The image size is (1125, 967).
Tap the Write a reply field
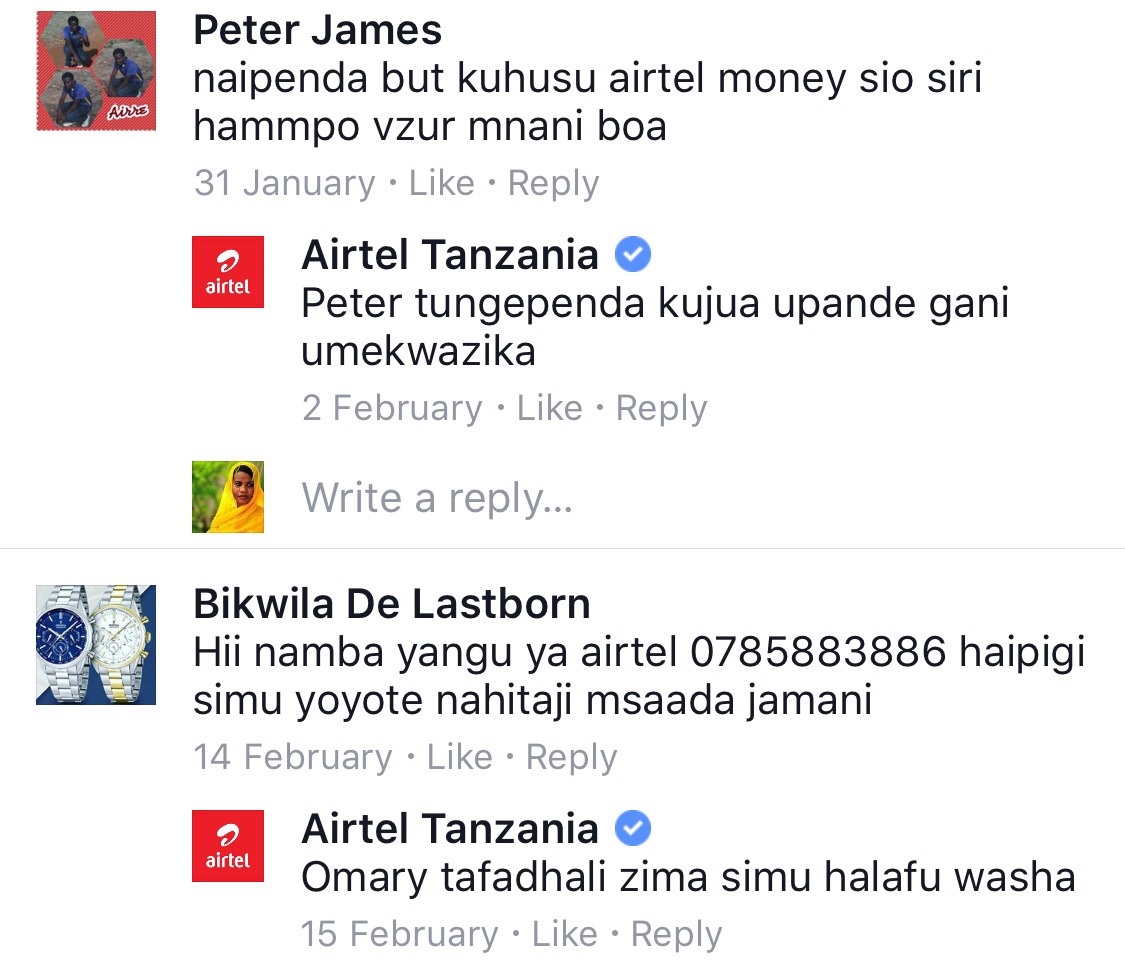pos(437,498)
